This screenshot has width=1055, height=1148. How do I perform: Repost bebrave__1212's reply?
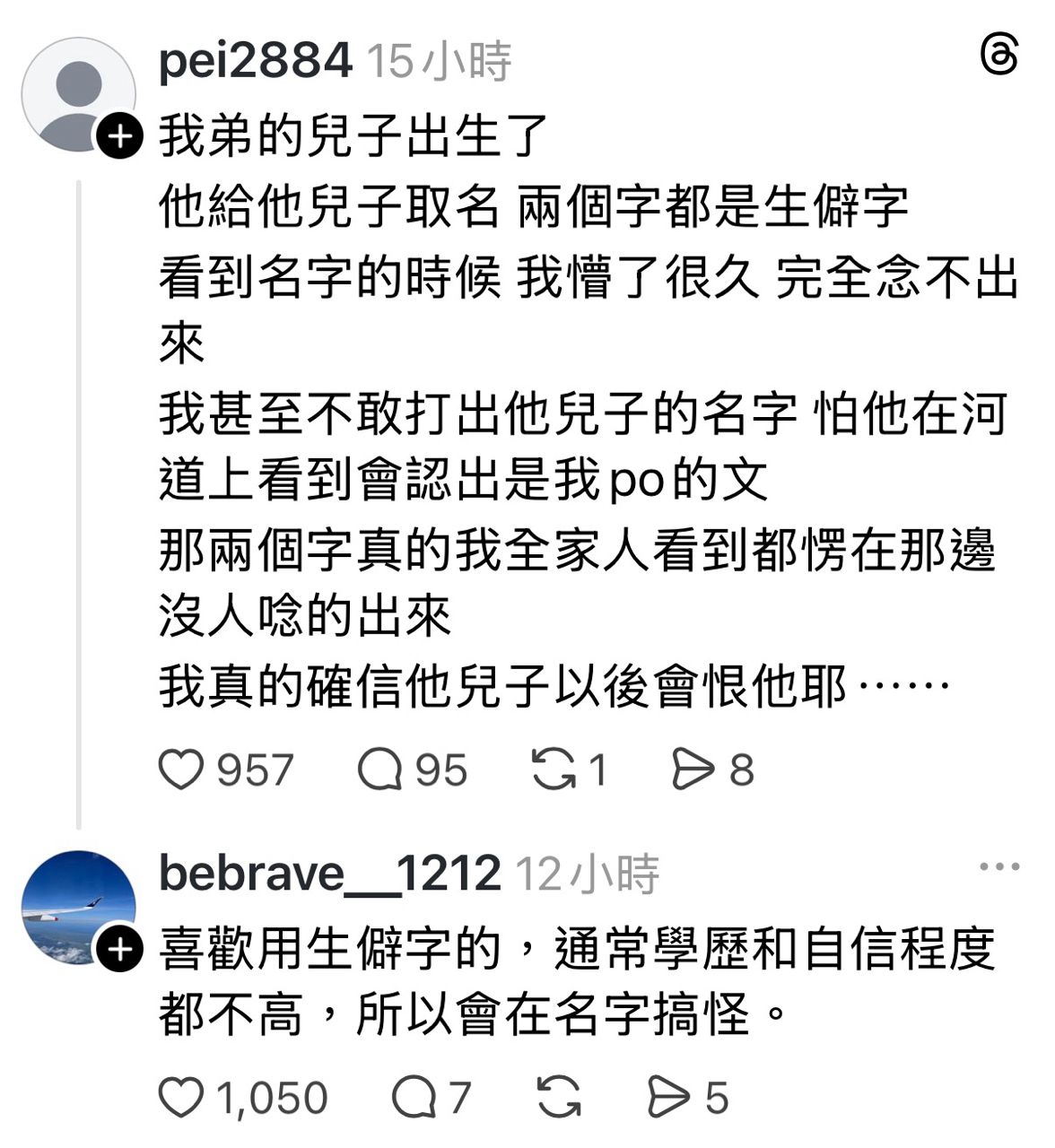point(559,1098)
